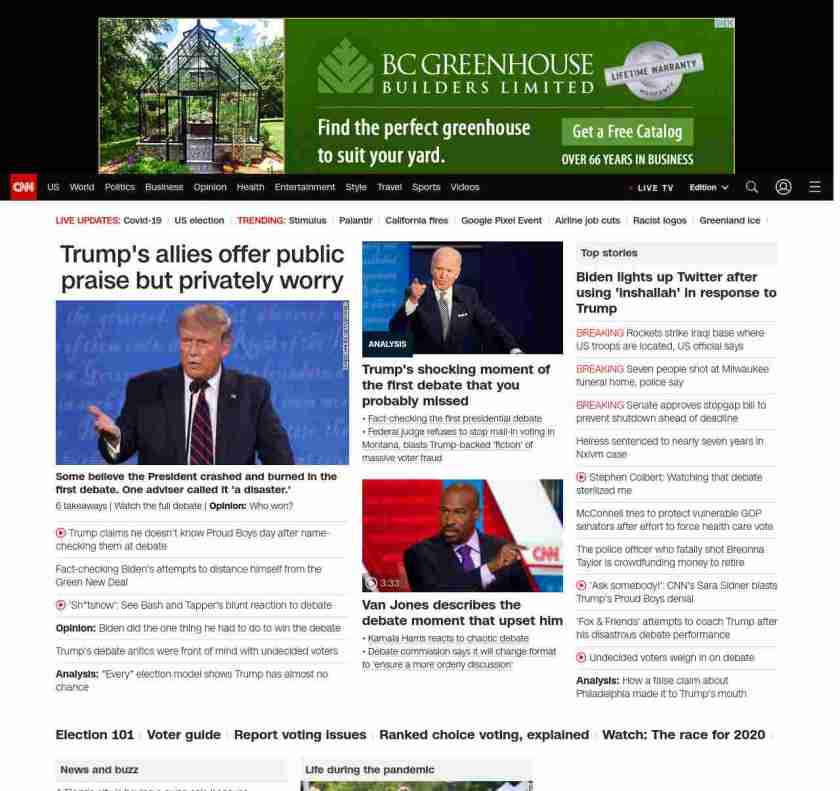Open the Voter guide link
The image size is (840, 791).
point(183,734)
